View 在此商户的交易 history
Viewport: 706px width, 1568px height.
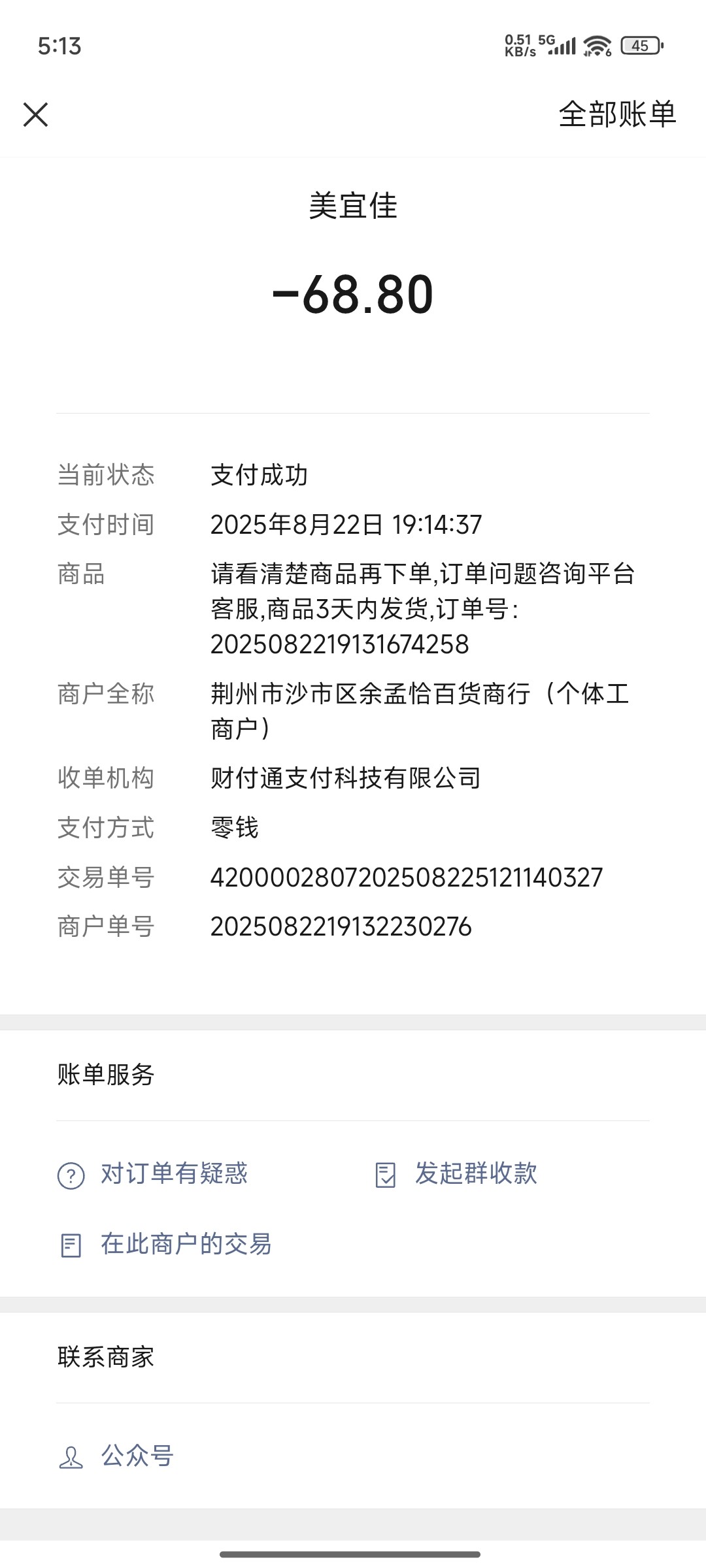click(x=165, y=1245)
